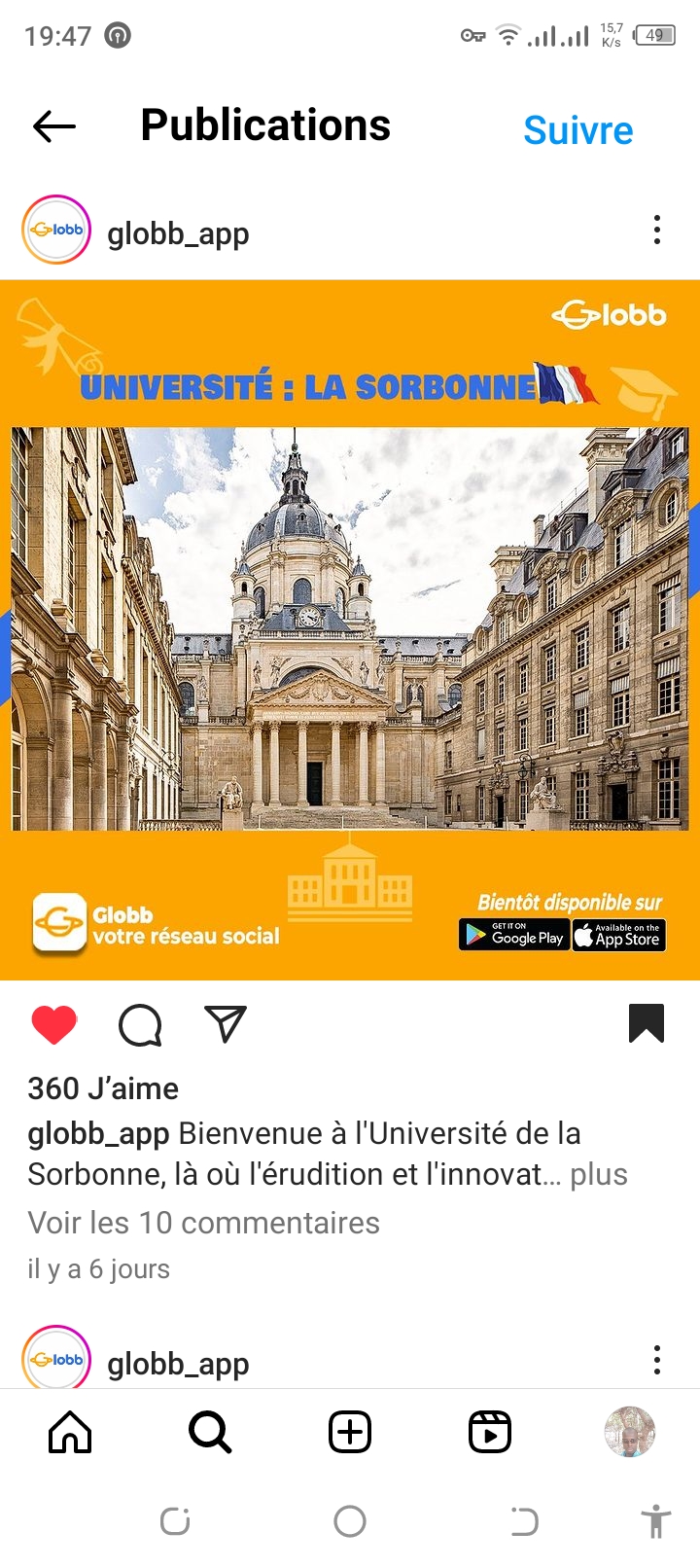Open the list of 360 likes

(x=103, y=1088)
